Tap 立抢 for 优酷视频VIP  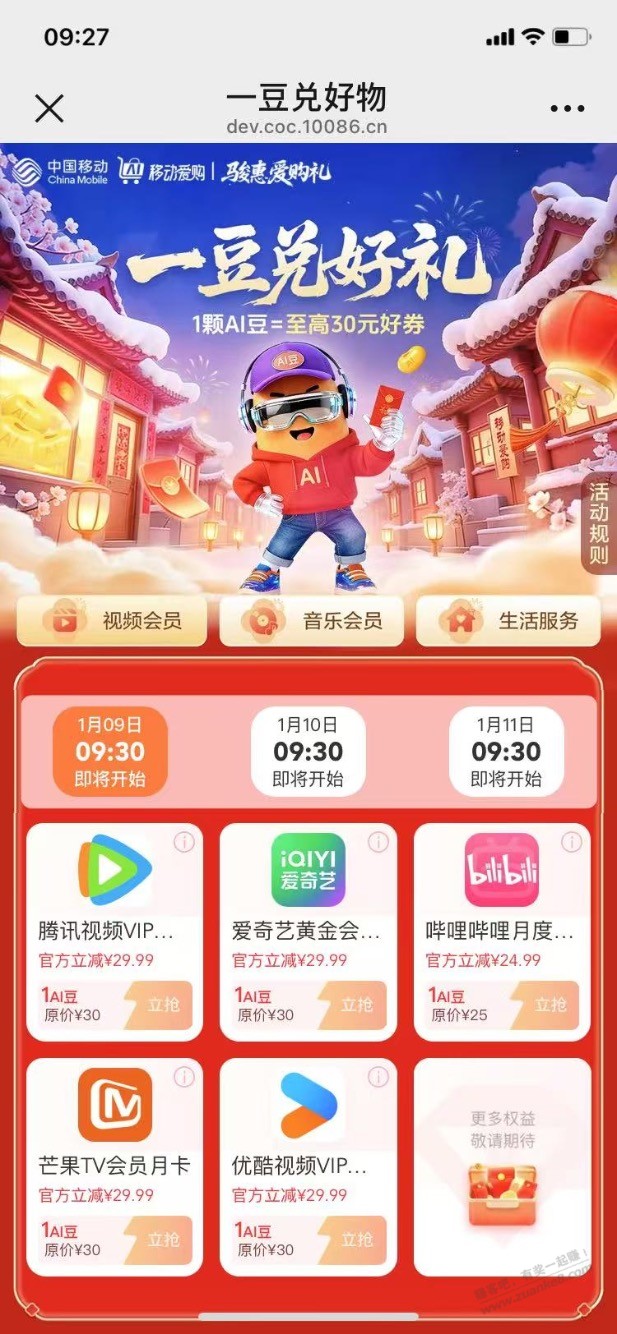(x=357, y=1240)
